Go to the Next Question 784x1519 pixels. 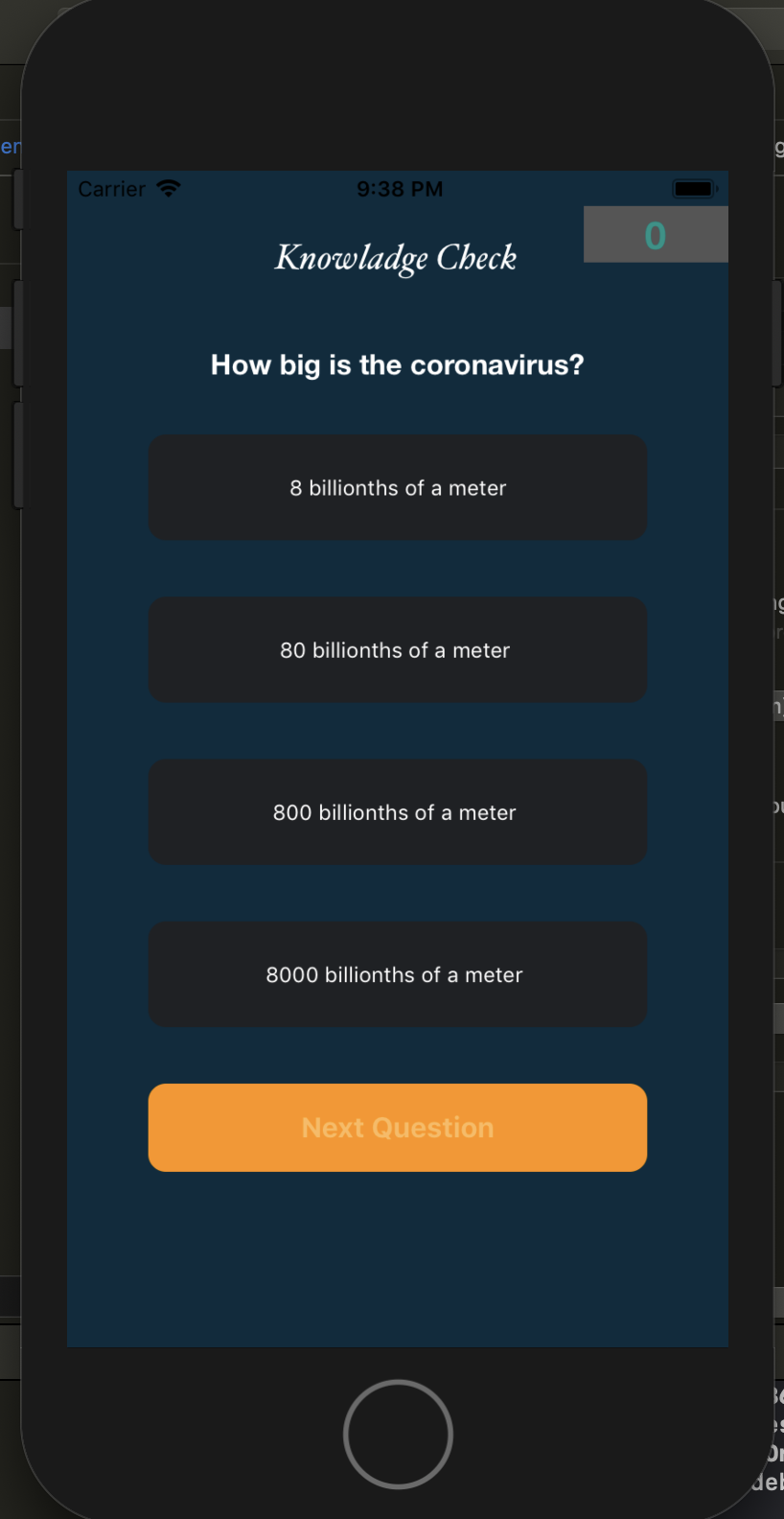(397, 1127)
